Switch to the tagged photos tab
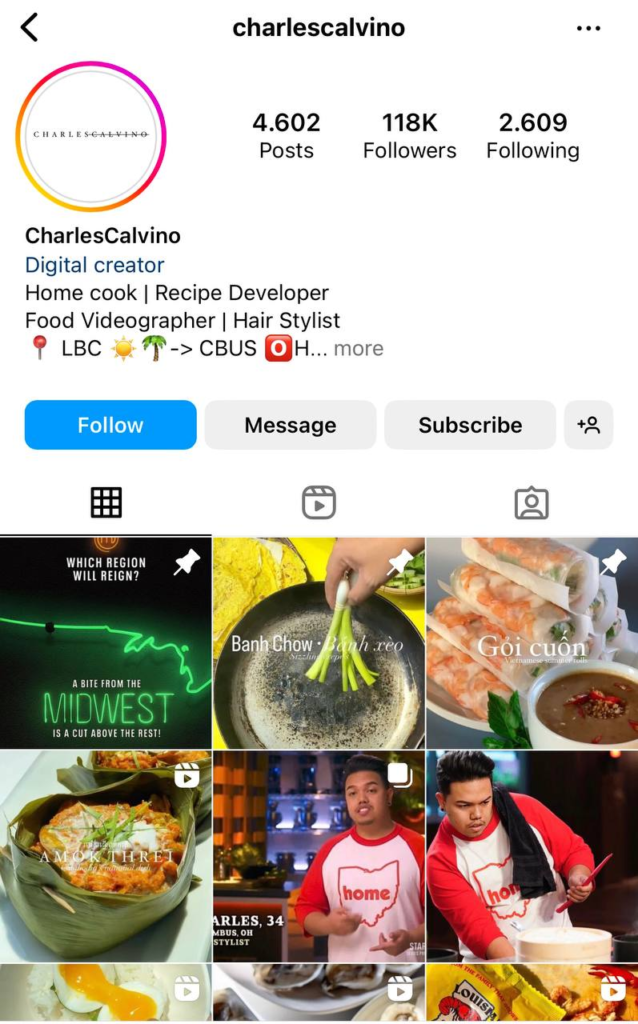This screenshot has height=1024, width=638. (531, 502)
